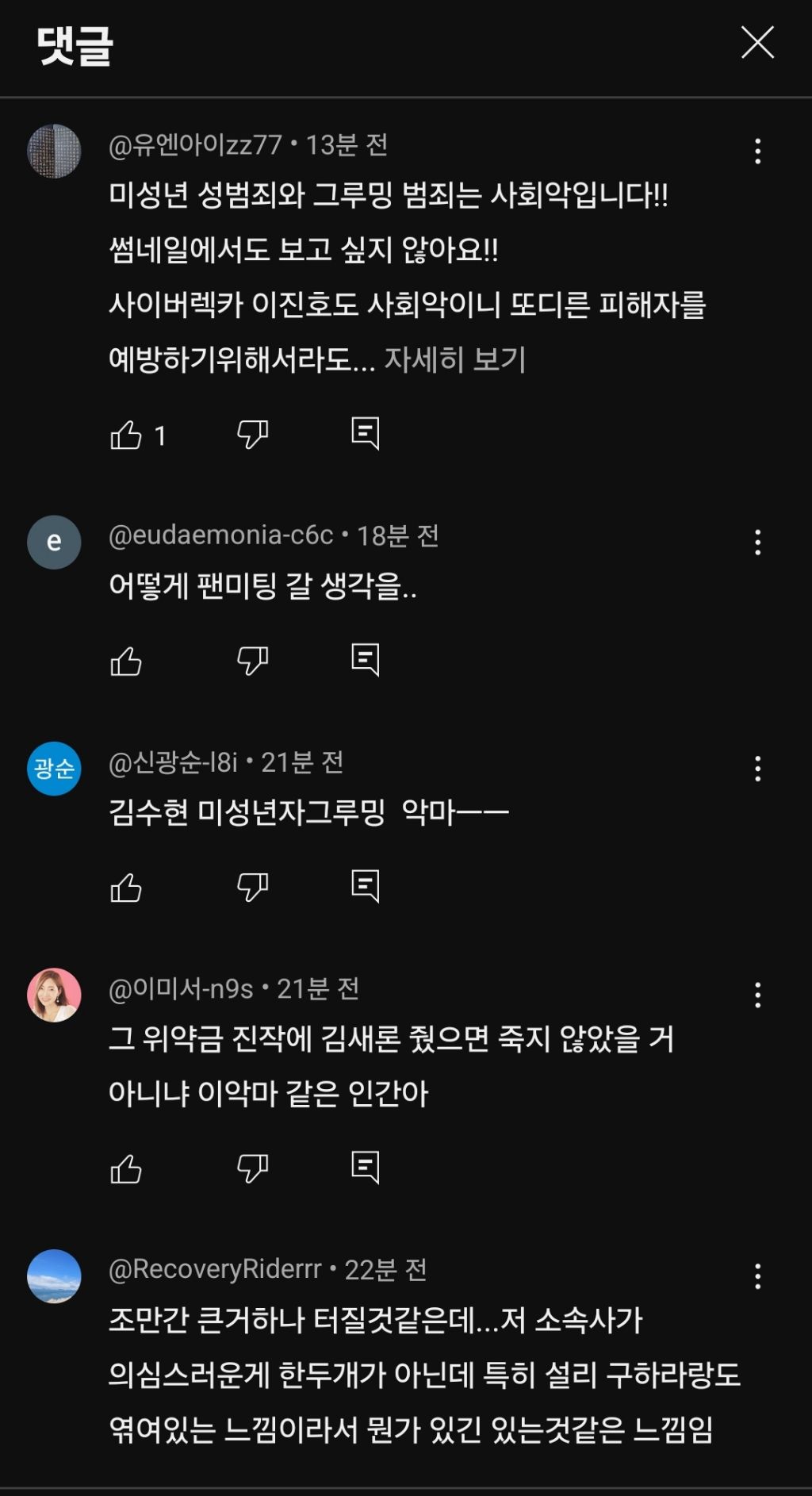Dislike @이미서-n9s's comment
The width and height of the screenshot is (812, 1496).
pos(252,1166)
